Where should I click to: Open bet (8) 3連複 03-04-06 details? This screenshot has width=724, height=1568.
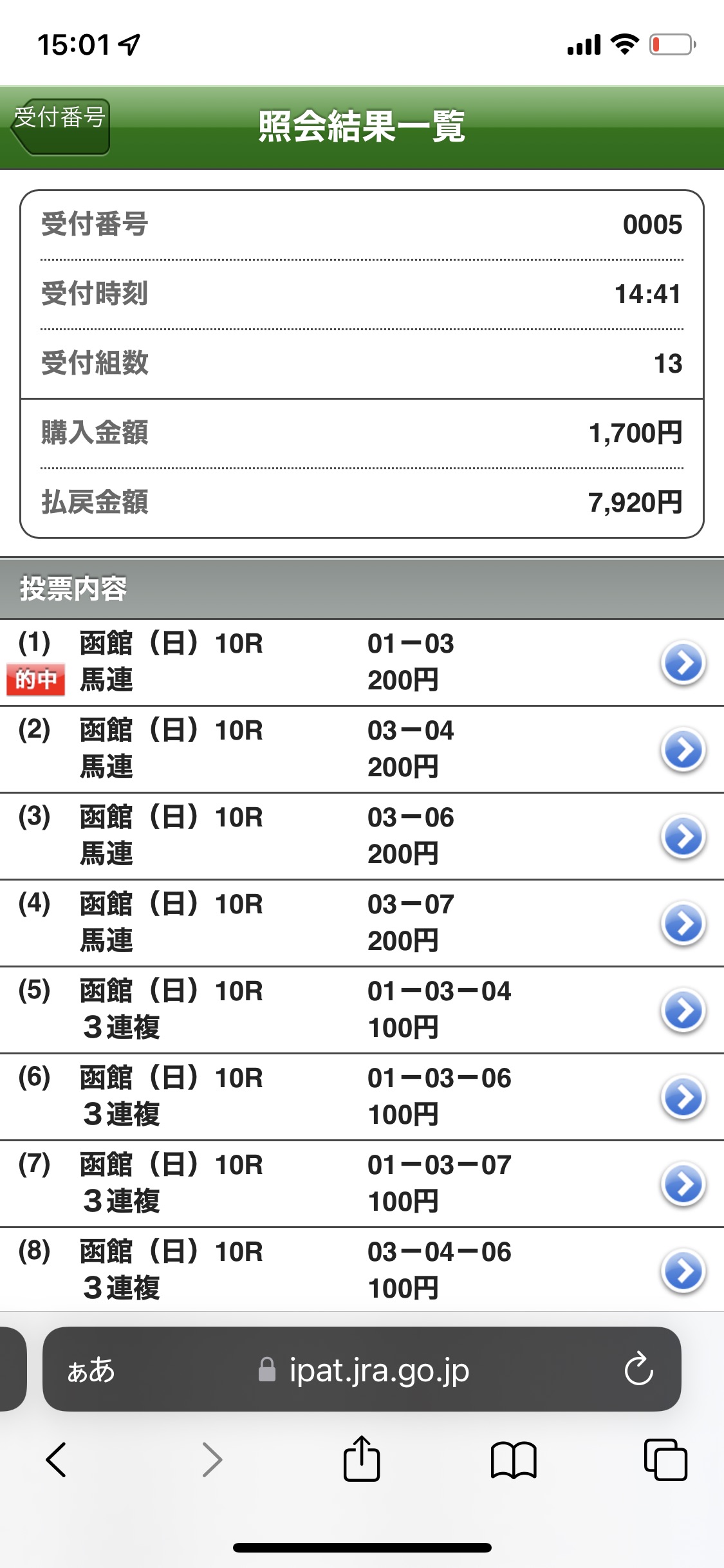click(683, 1271)
